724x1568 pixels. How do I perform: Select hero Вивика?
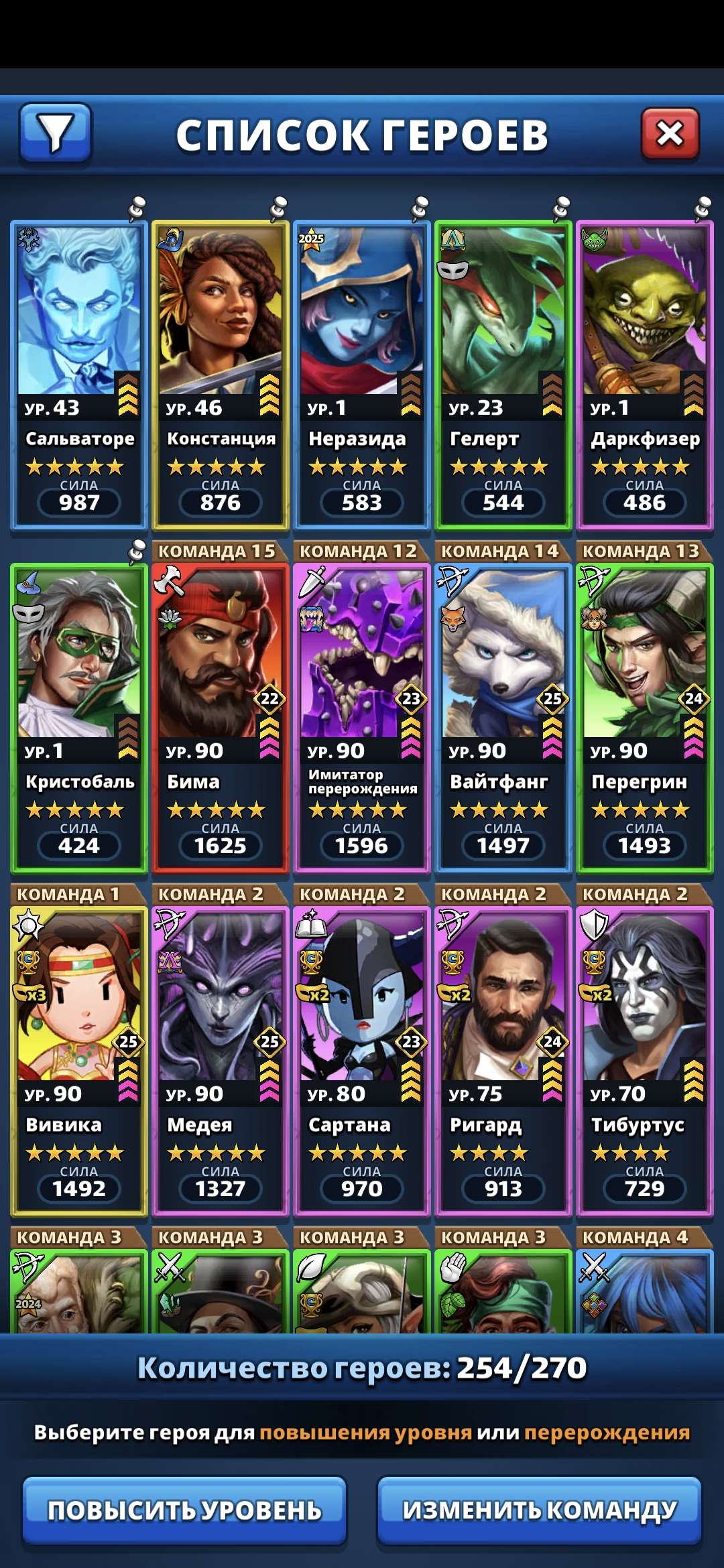(79, 1061)
